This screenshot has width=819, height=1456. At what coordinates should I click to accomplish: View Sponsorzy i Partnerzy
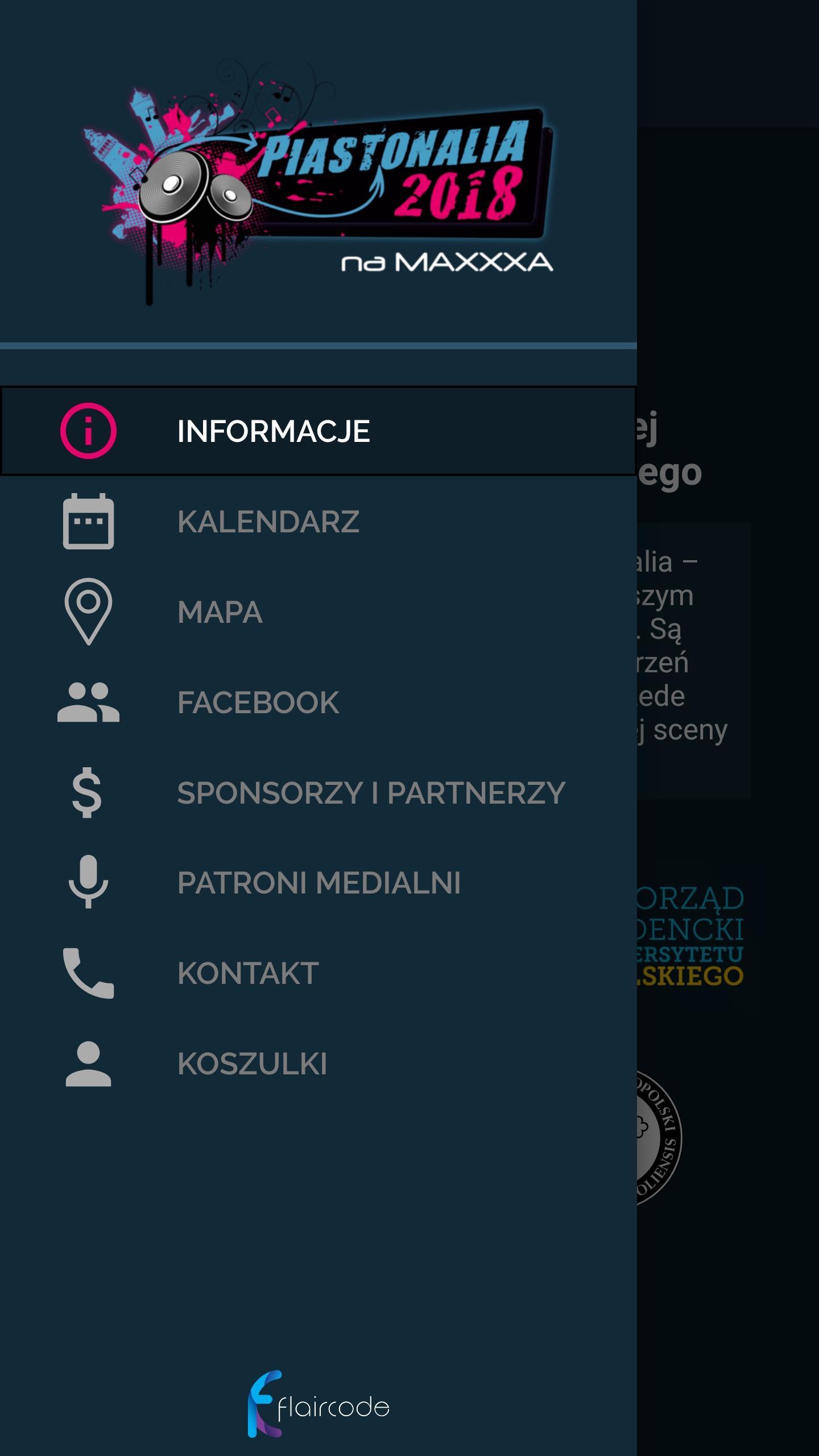[x=371, y=793]
